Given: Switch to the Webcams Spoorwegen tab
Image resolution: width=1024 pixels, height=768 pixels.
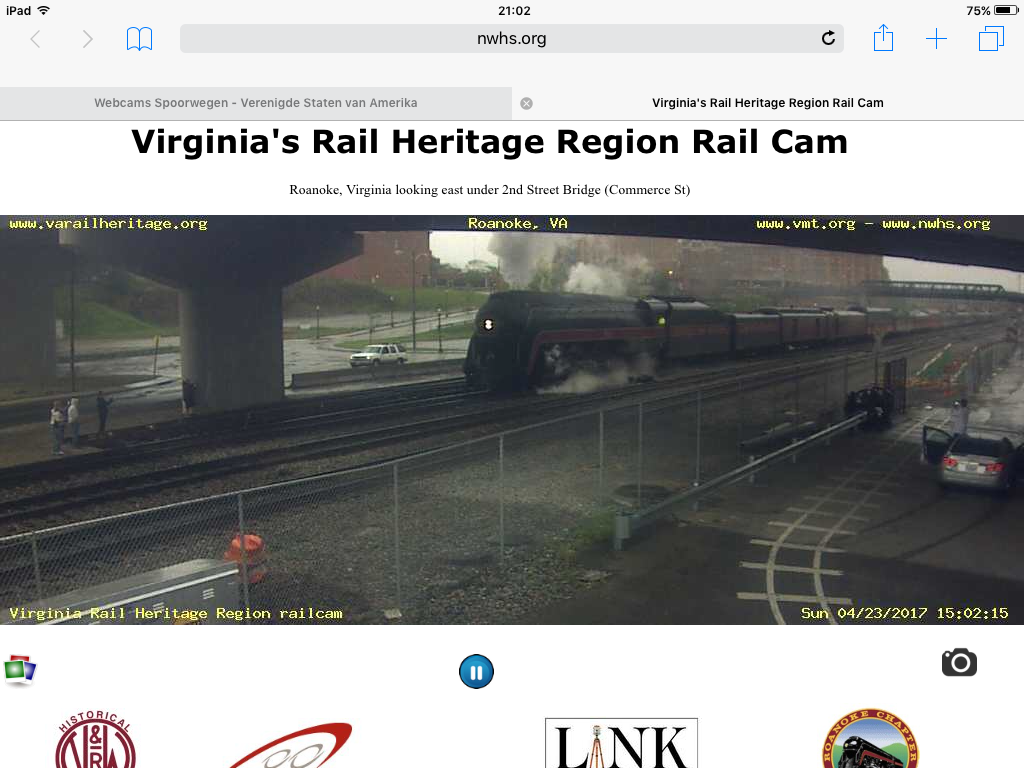Looking at the screenshot, I should click(255, 103).
